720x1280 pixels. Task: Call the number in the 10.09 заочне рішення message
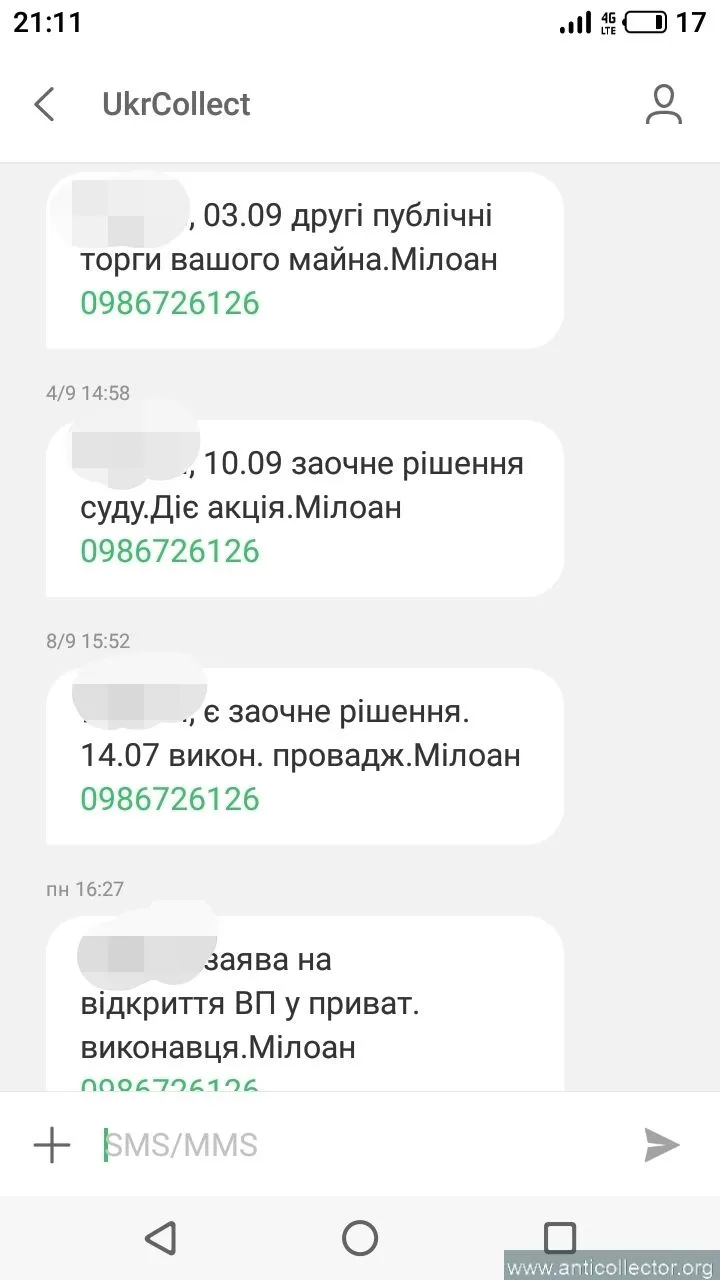[170, 551]
